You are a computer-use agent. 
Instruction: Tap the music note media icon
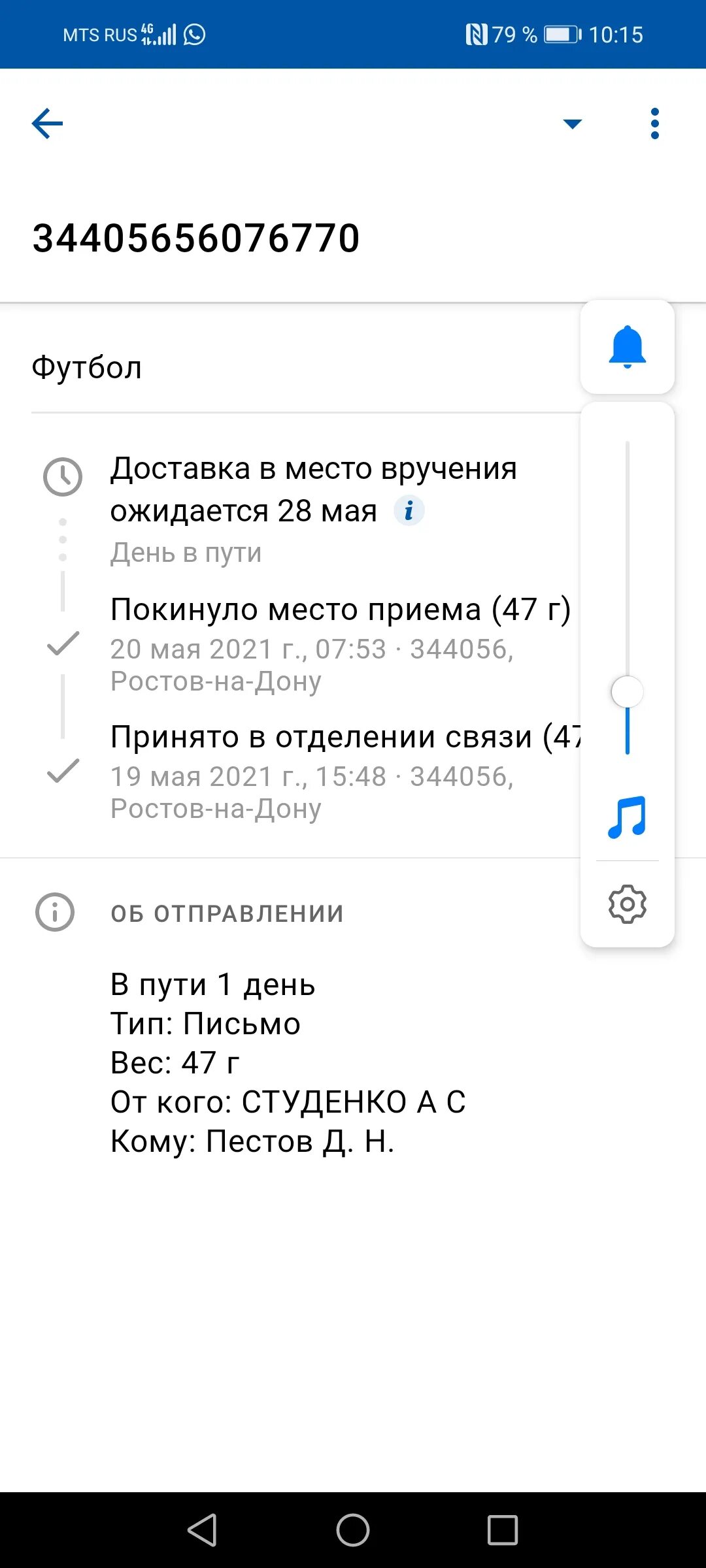627,817
